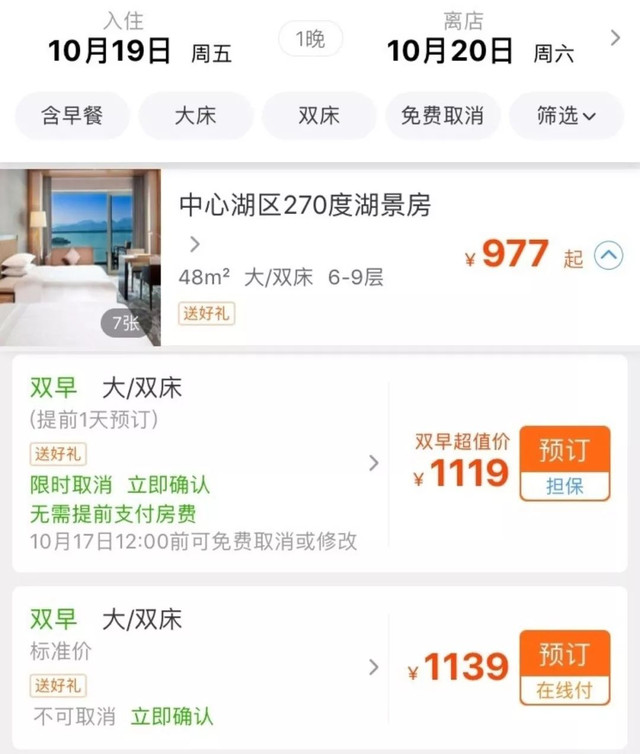Select the 大床 filter chip
Image resolution: width=640 pixels, height=754 pixels.
196,116
